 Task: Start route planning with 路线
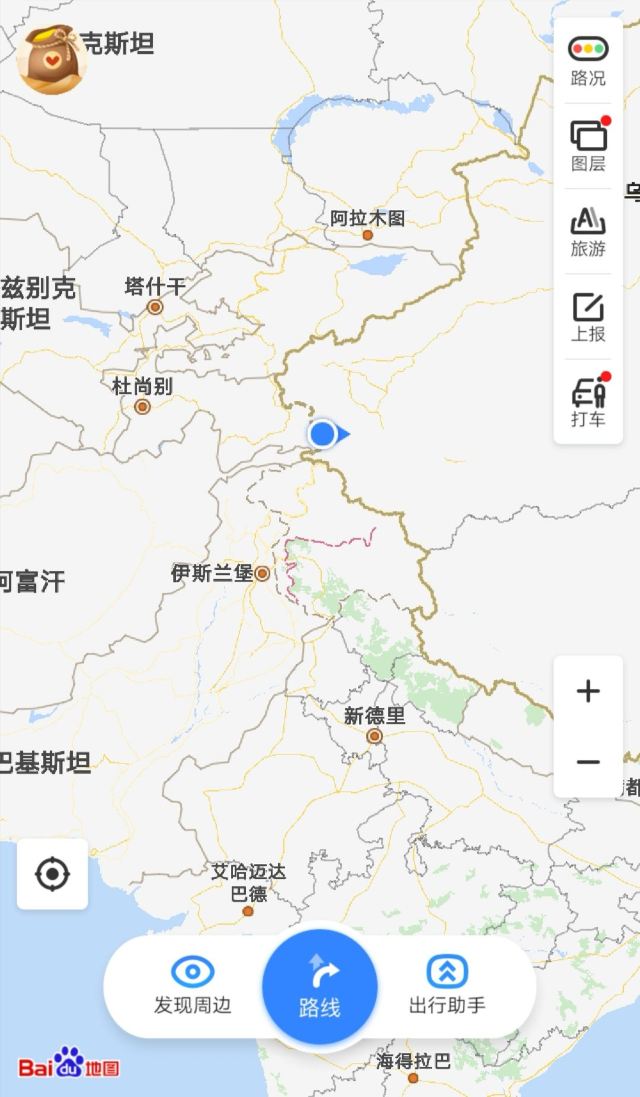[x=320, y=986]
